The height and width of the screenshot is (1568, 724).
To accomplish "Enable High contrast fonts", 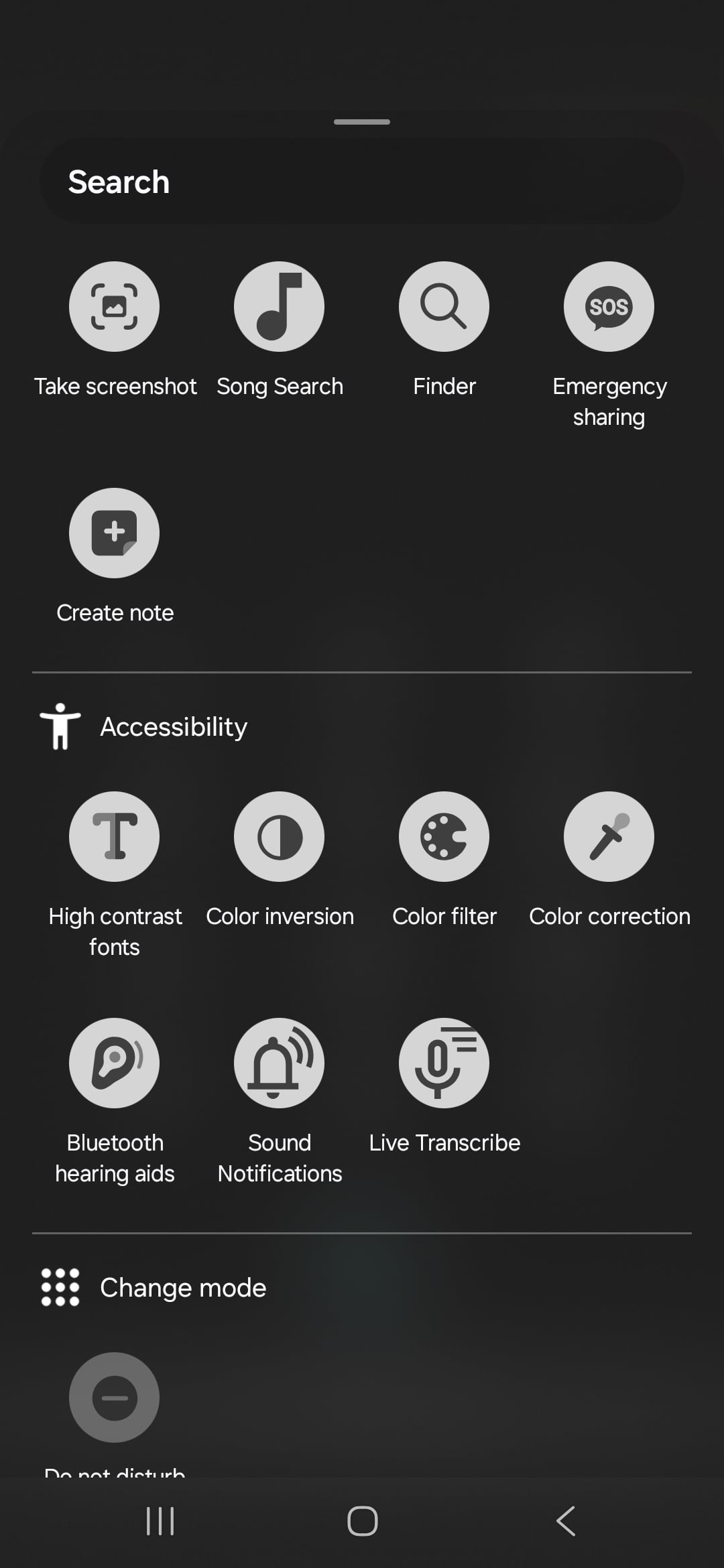I will pos(114,836).
